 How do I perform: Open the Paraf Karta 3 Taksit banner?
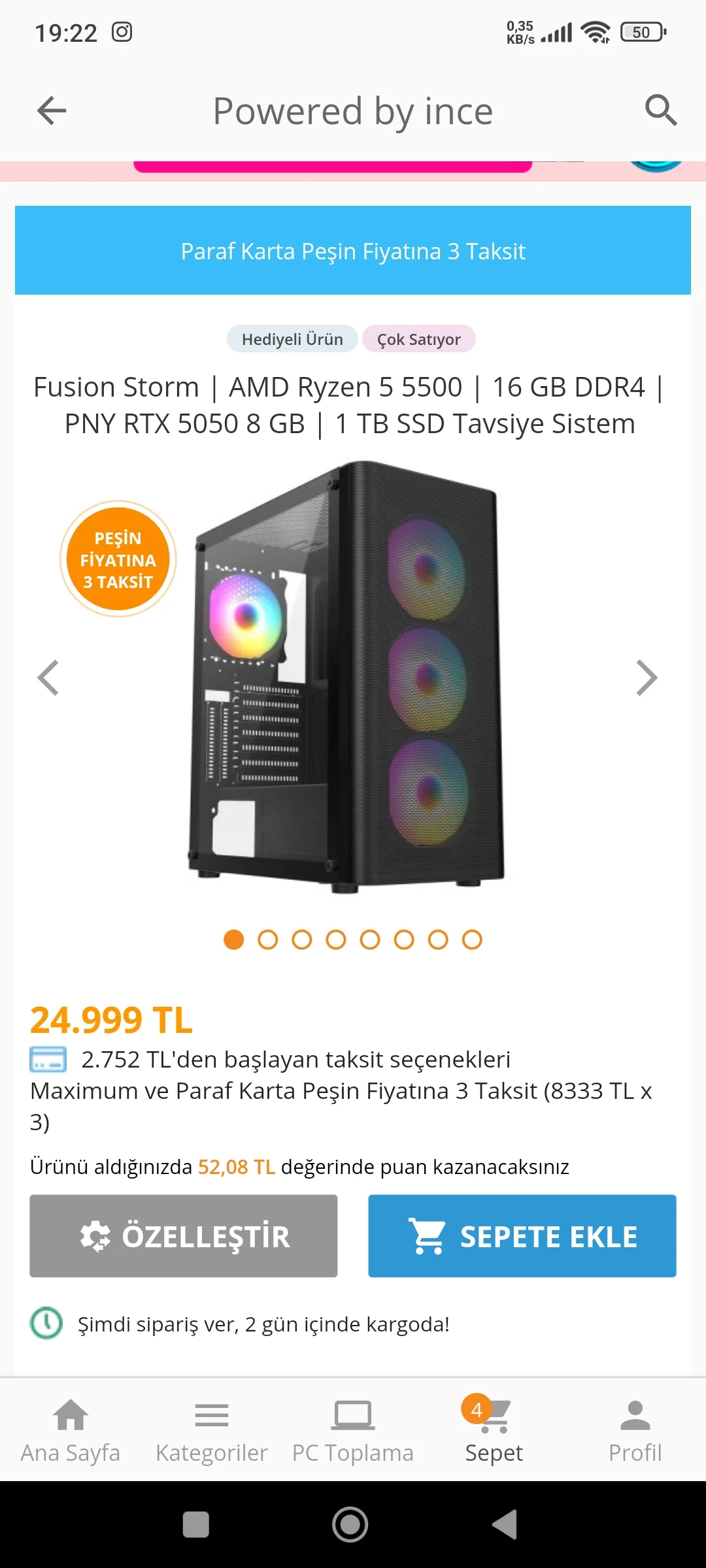pos(353,251)
